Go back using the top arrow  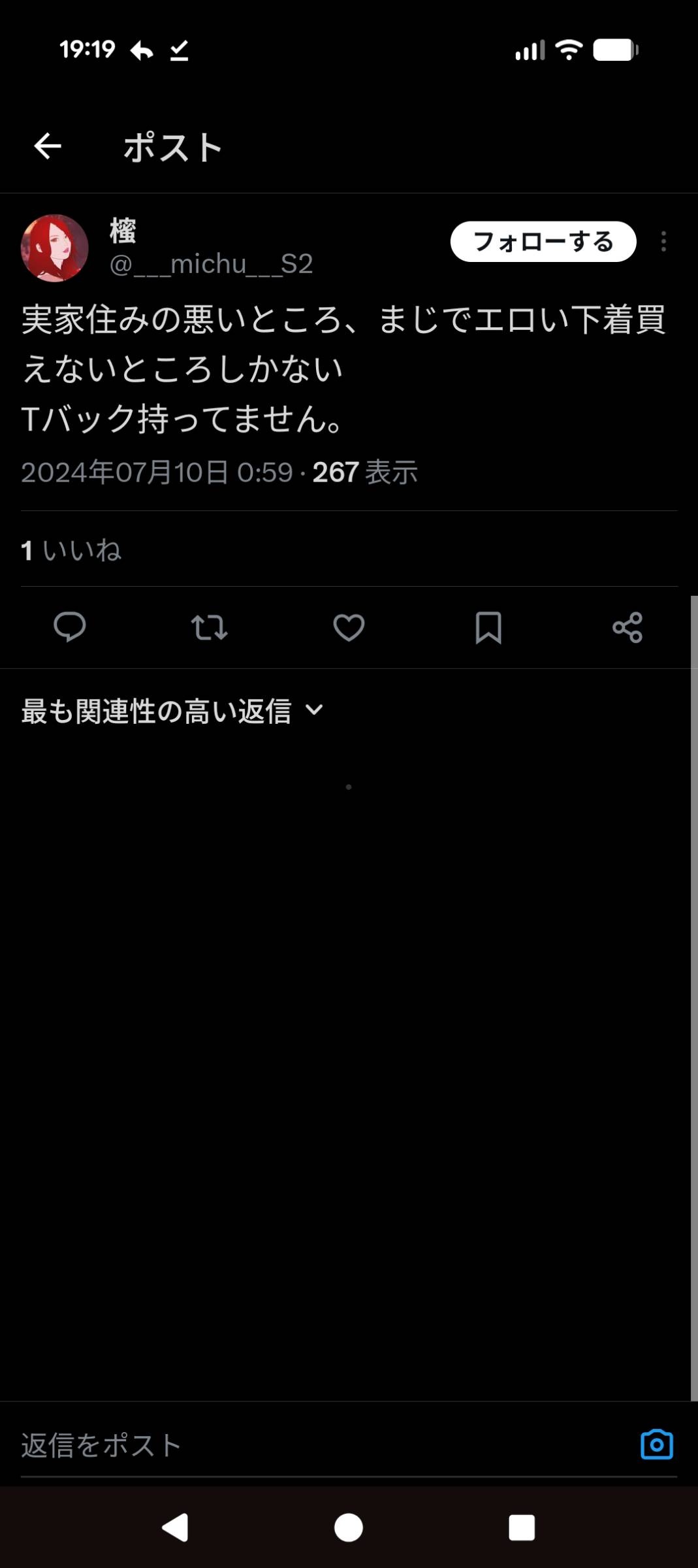48,146
